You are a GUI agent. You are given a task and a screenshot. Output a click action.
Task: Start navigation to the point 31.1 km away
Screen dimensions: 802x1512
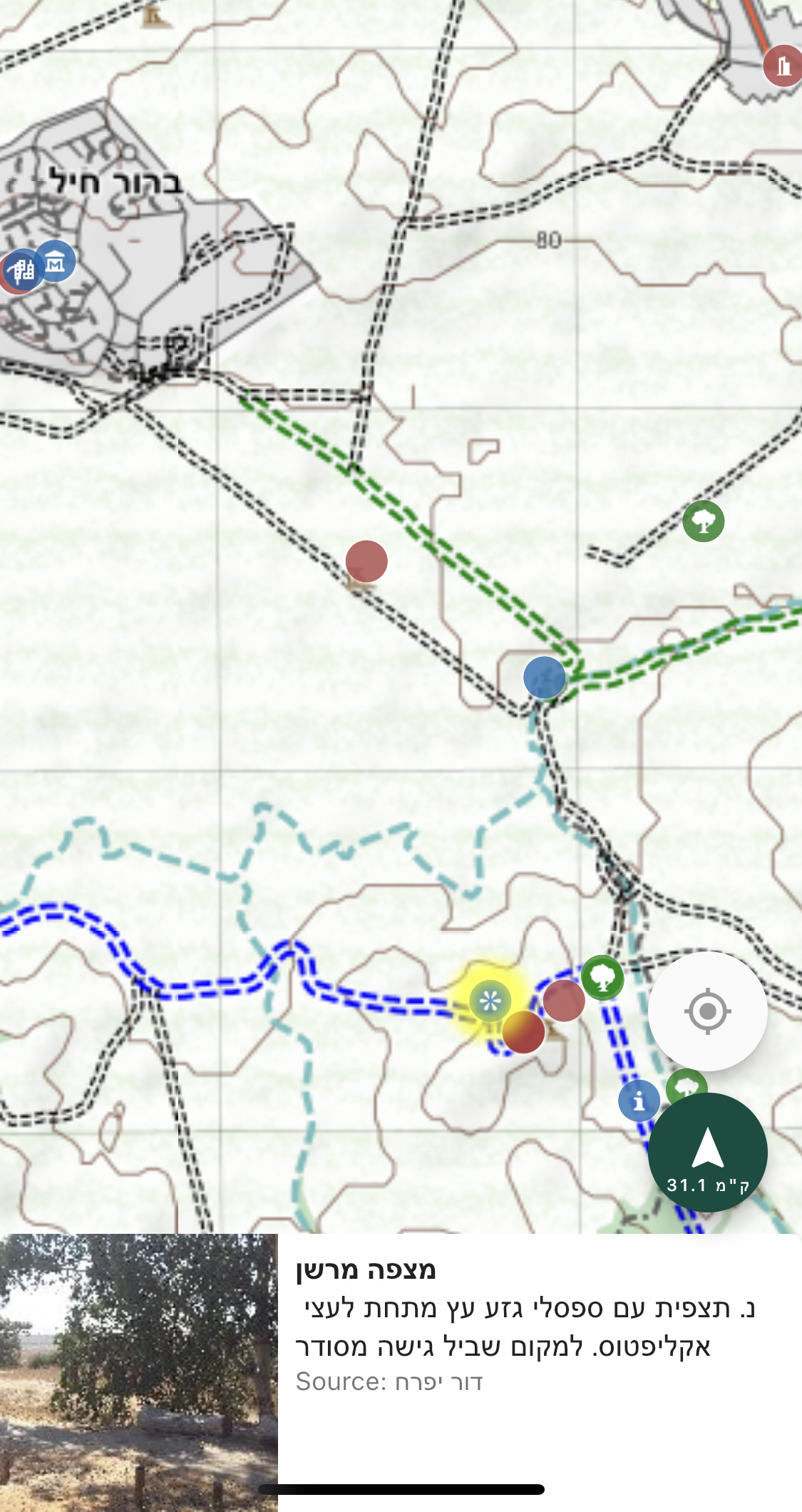[707, 1152]
